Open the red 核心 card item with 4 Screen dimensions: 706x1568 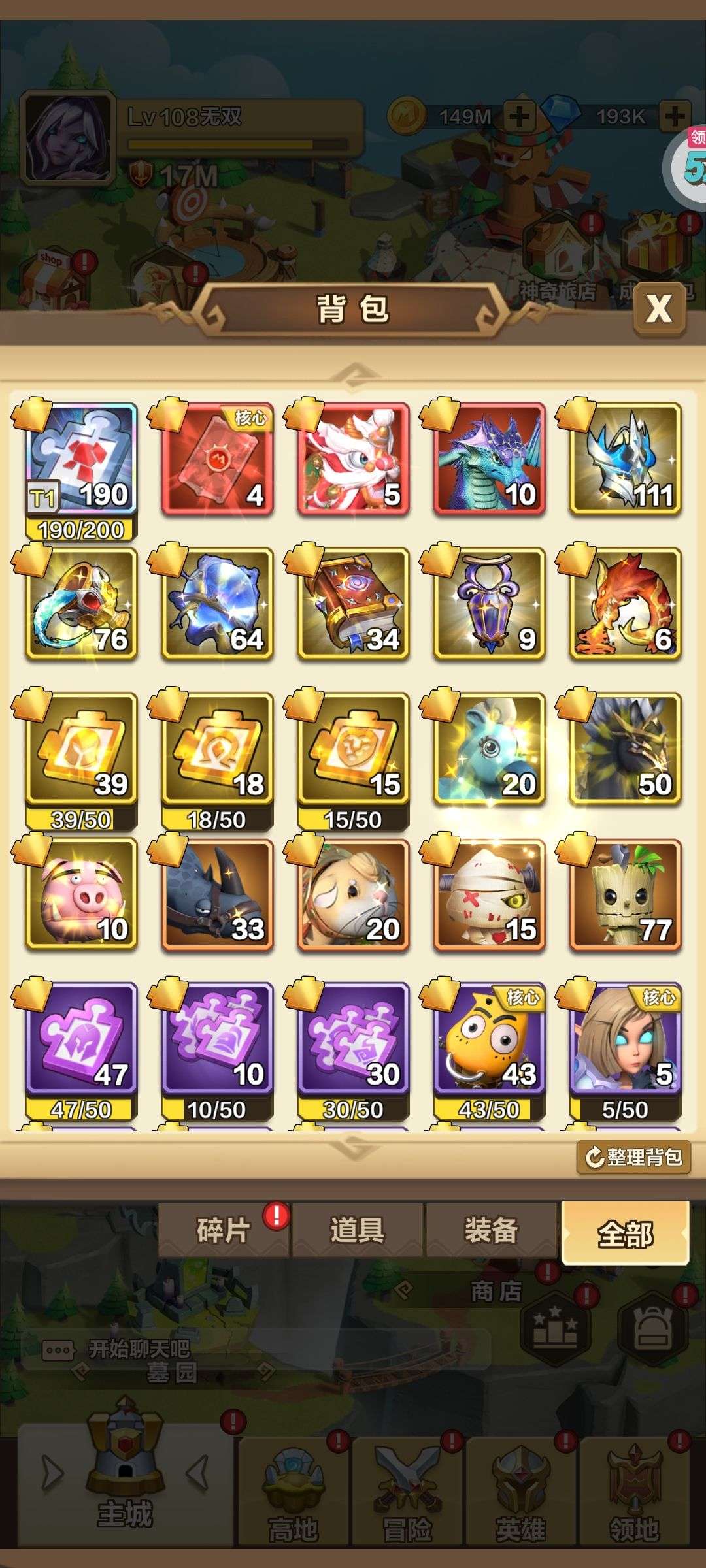217,459
